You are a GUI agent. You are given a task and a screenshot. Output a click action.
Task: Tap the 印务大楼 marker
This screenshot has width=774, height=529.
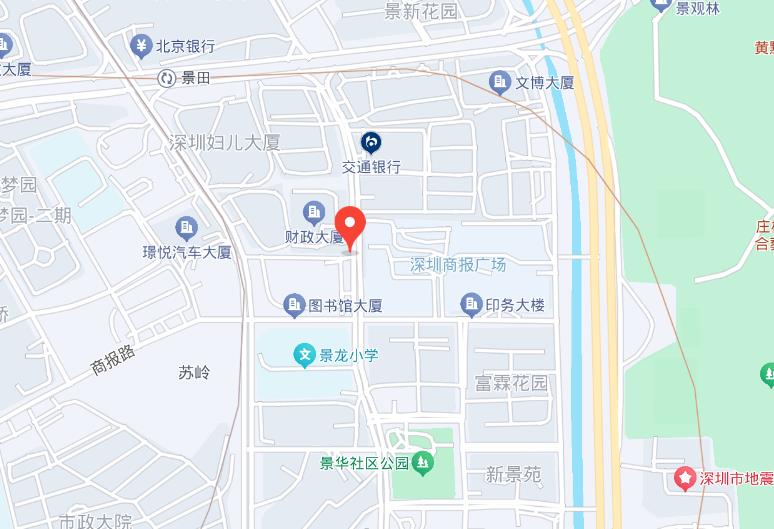click(470, 304)
